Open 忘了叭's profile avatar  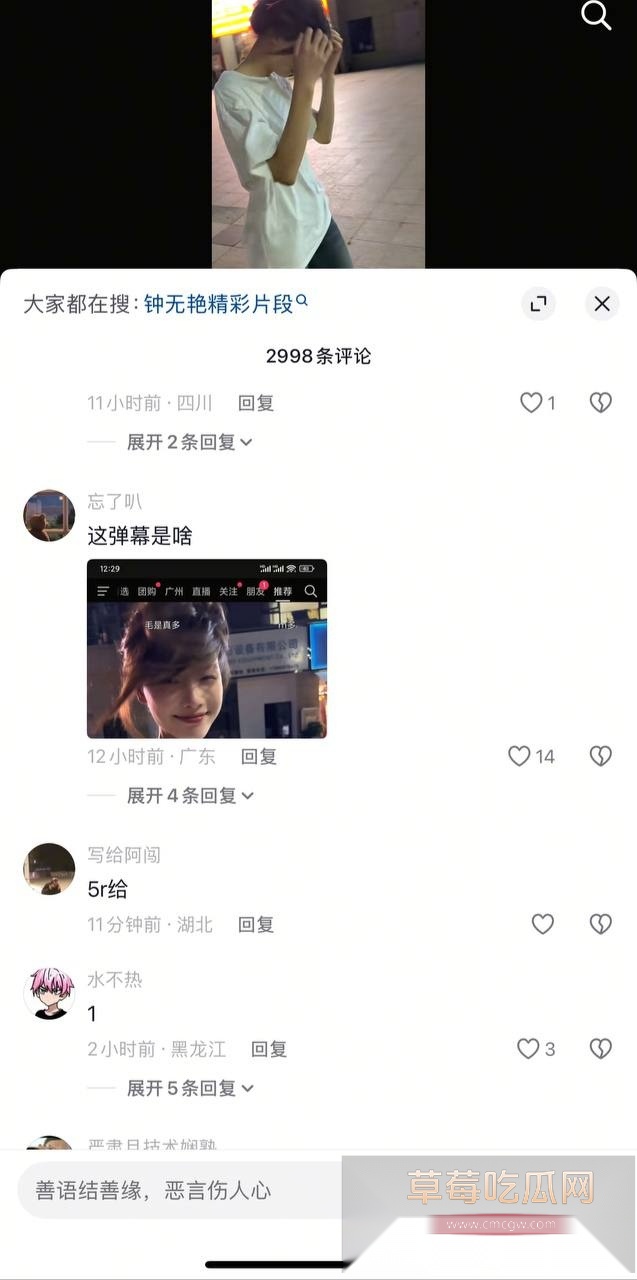point(49,515)
